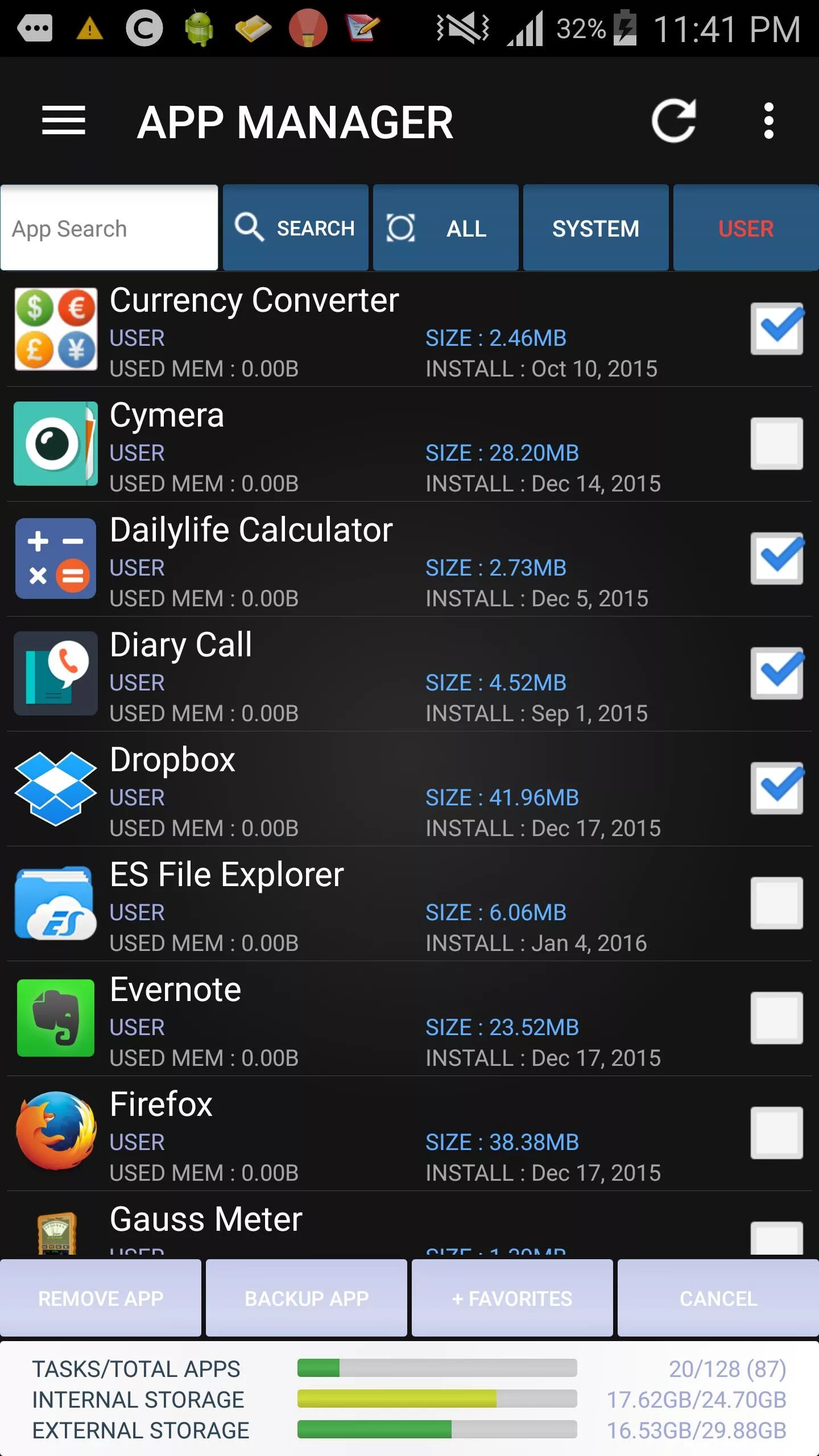This screenshot has height=1456, width=819.
Task: Uncheck the Currency Converter checkbox
Action: click(x=777, y=329)
